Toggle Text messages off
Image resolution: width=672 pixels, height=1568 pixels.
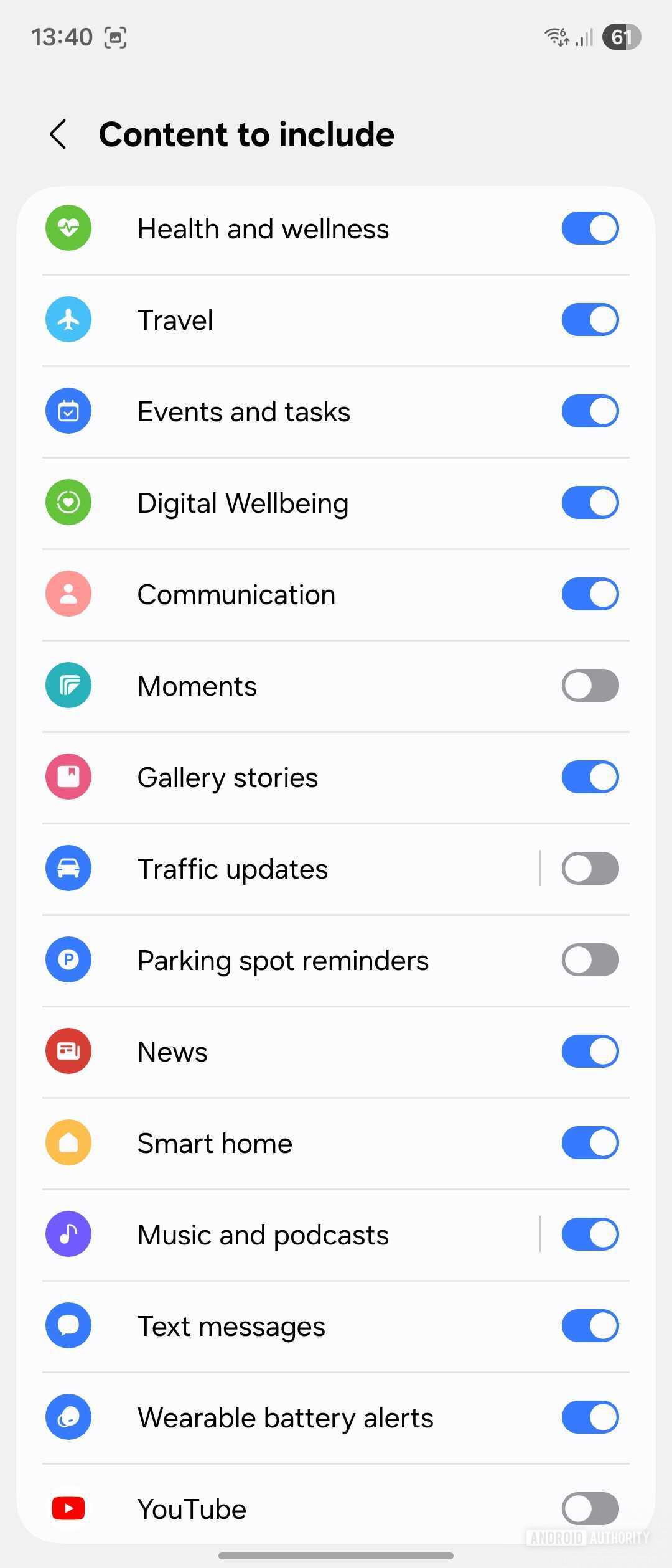(590, 1326)
